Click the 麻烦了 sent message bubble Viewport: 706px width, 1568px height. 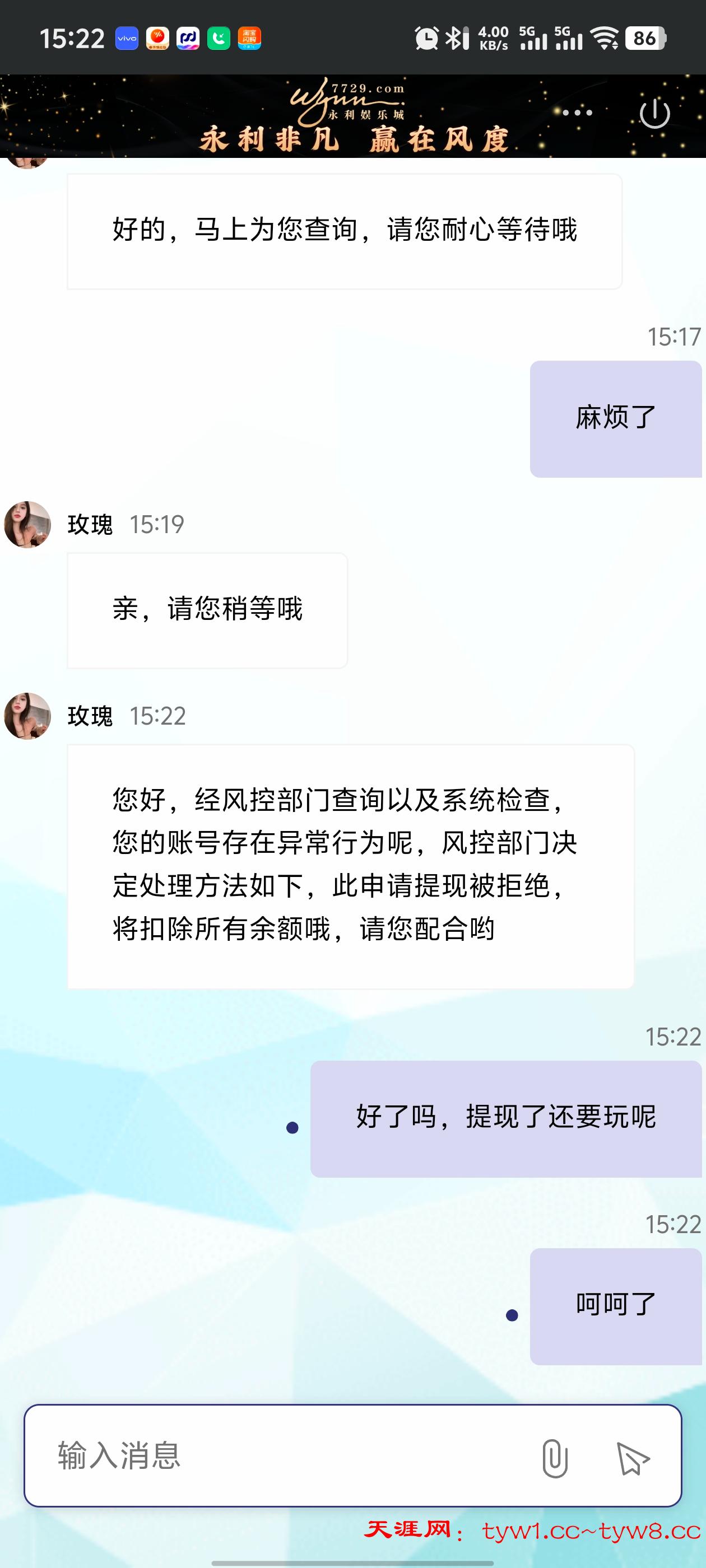tap(615, 418)
